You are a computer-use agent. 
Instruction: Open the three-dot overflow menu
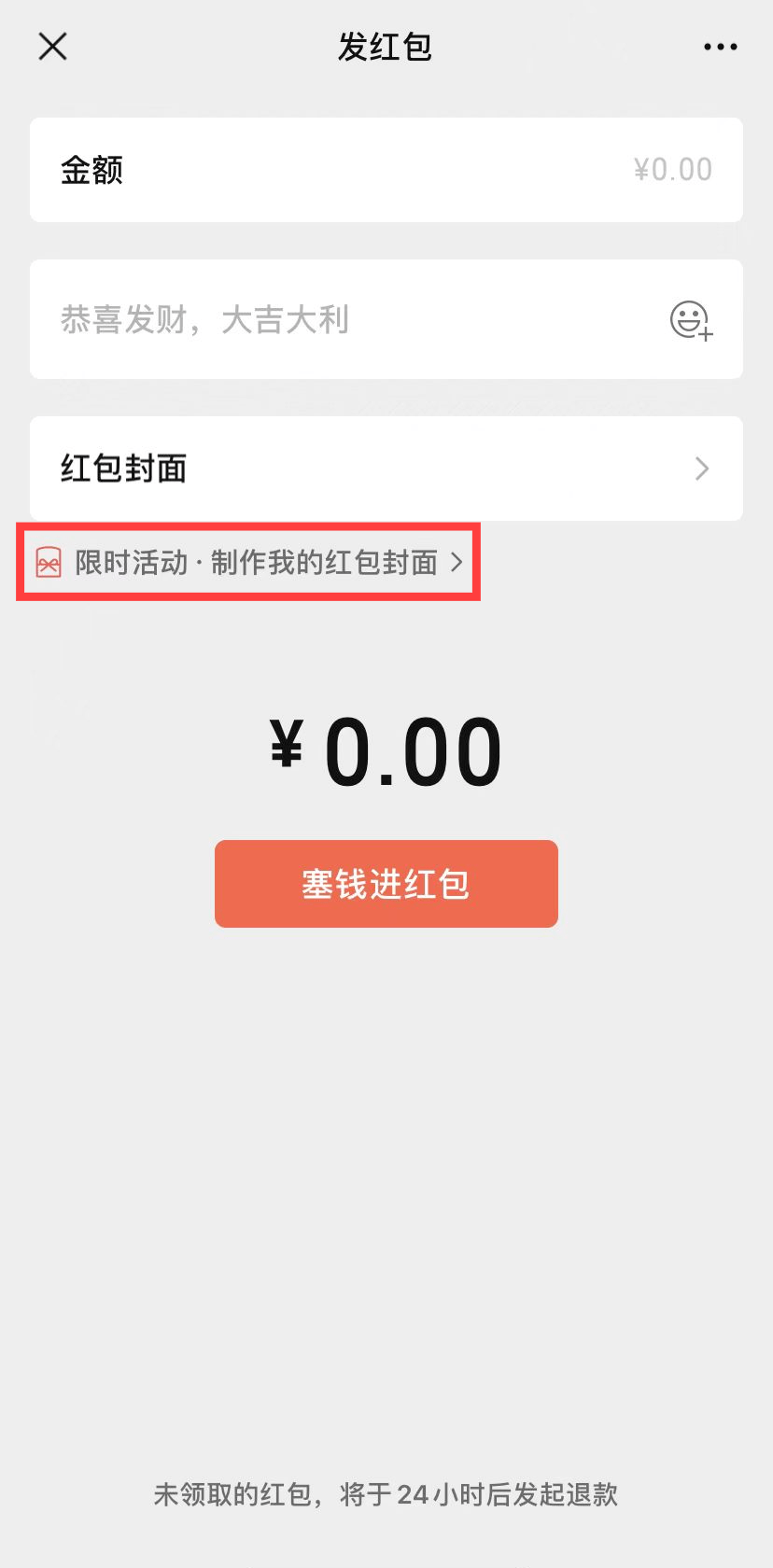[x=720, y=47]
